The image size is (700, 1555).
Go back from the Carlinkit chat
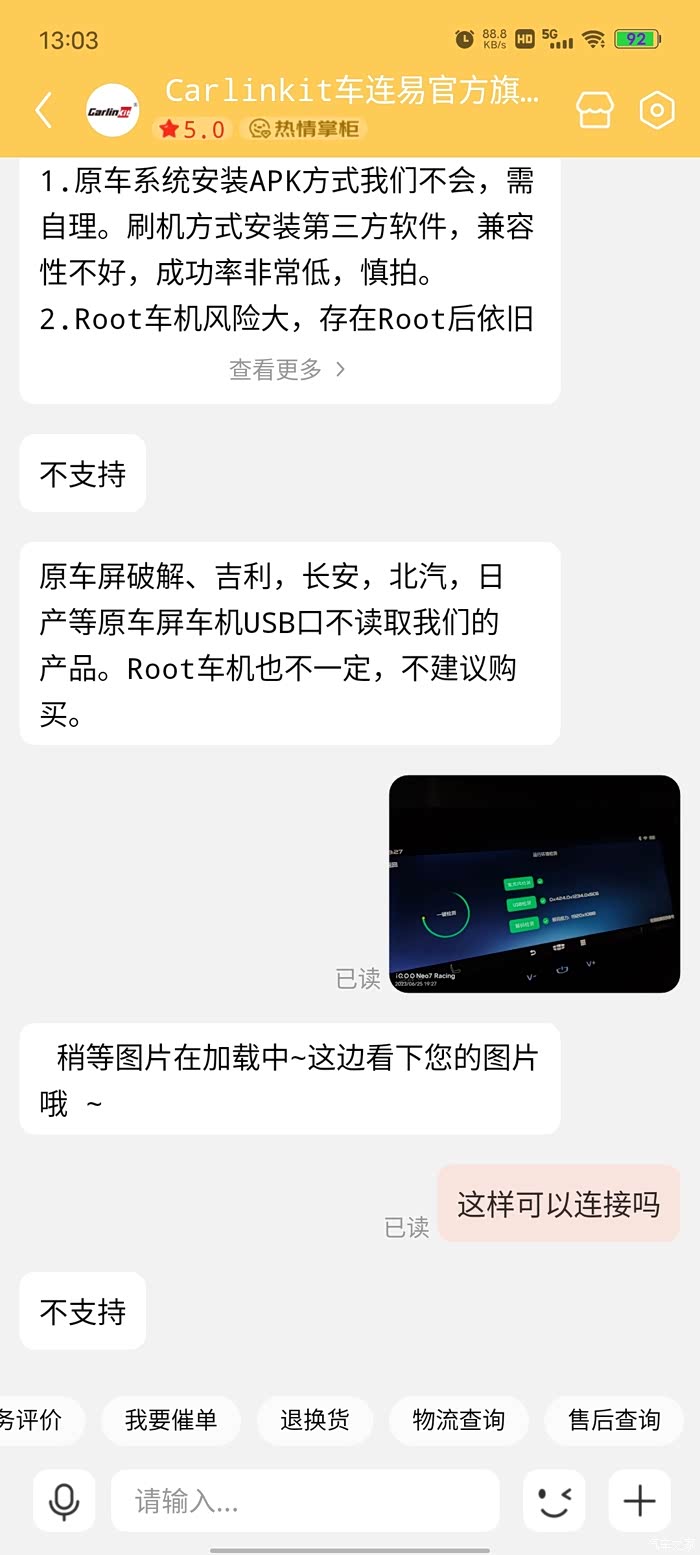pos(44,110)
